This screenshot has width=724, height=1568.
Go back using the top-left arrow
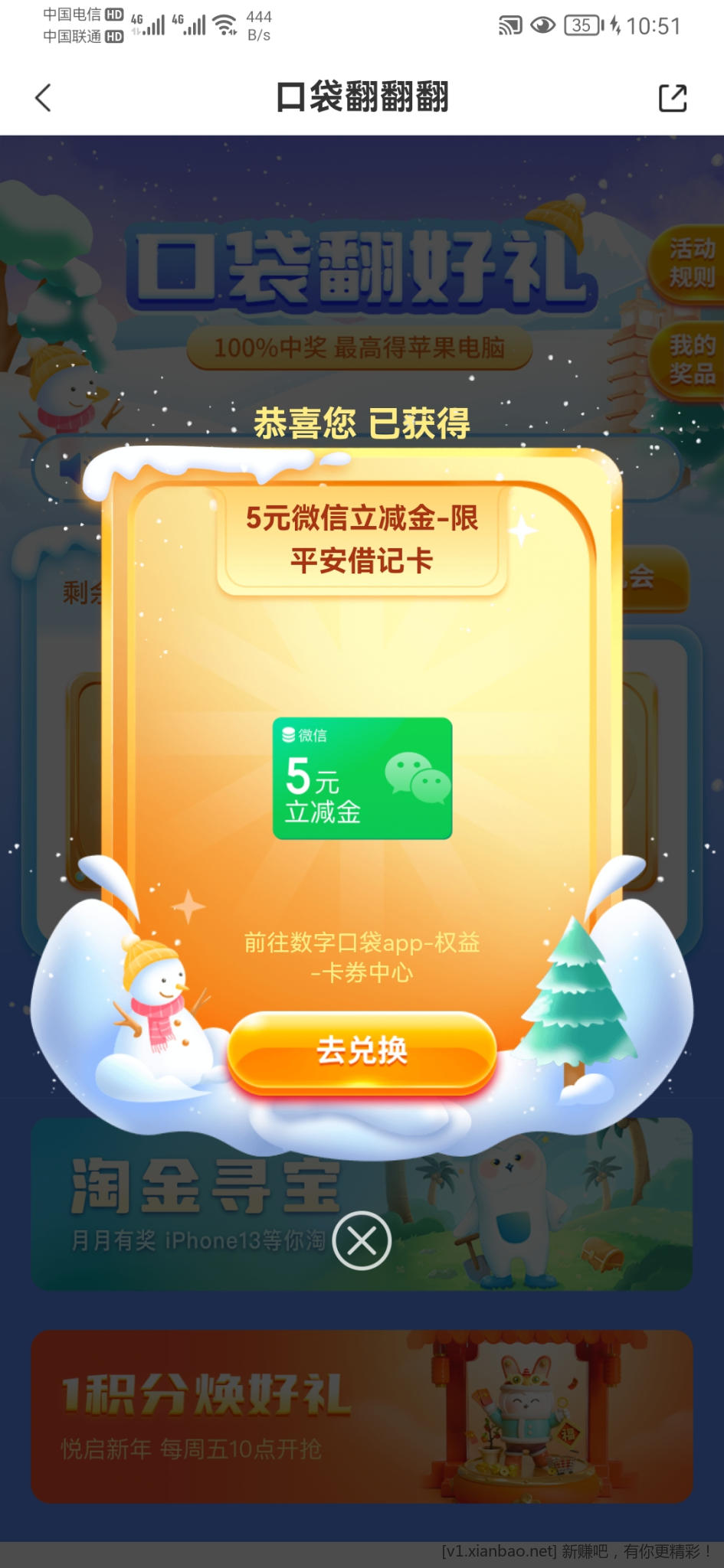pyautogui.click(x=44, y=98)
